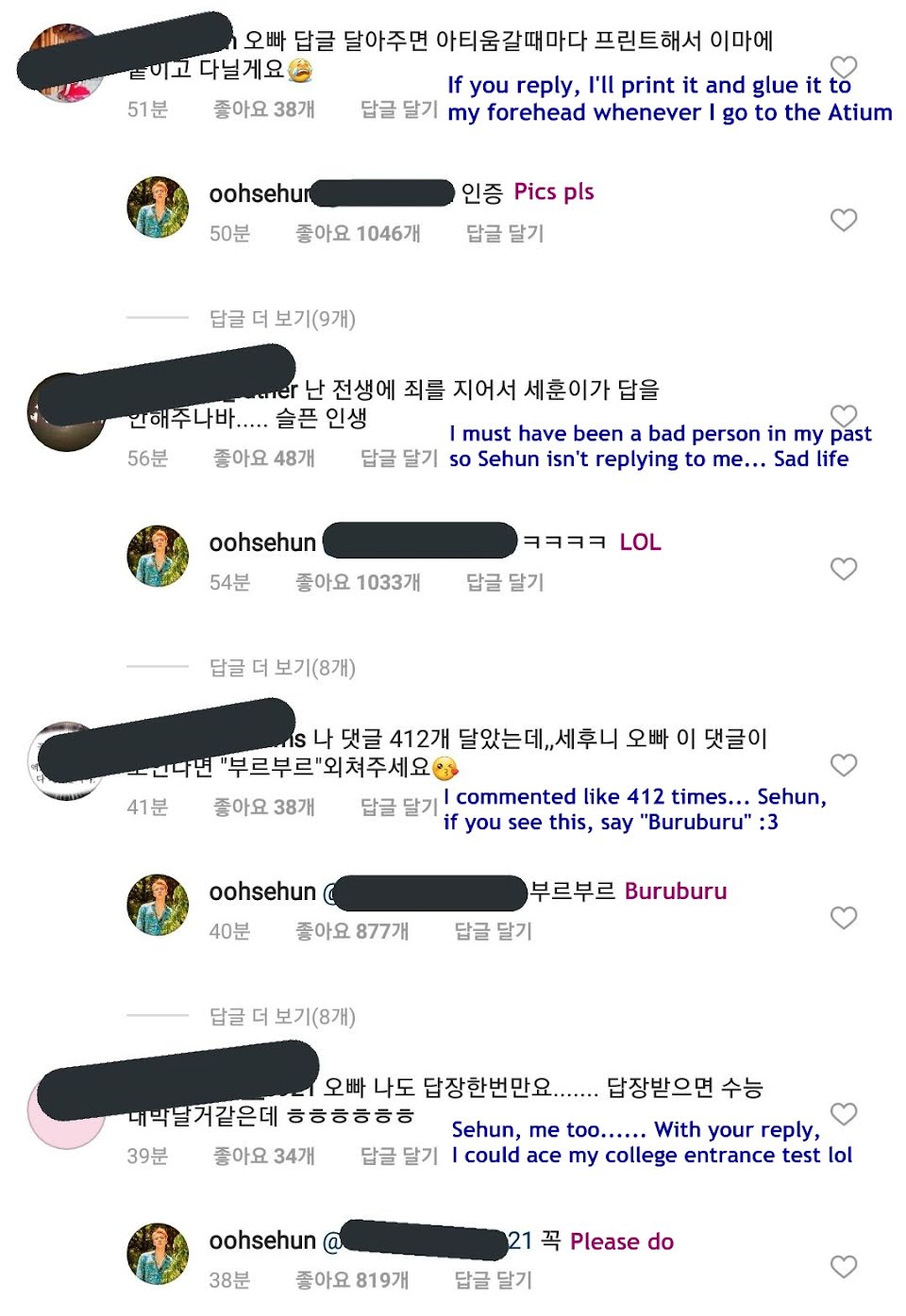906x1316 pixels.
Task: Reply to oohsehun's '부르부르' comment
Action: [x=493, y=931]
